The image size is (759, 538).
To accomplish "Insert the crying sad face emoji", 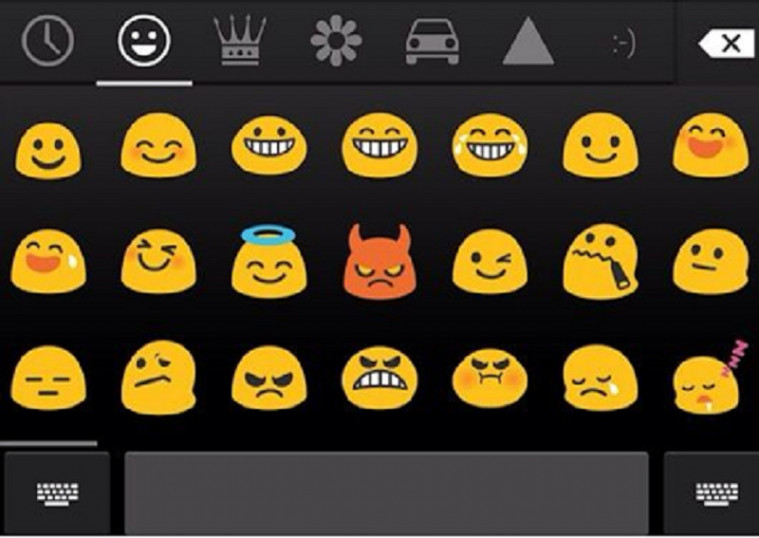I will tap(599, 380).
